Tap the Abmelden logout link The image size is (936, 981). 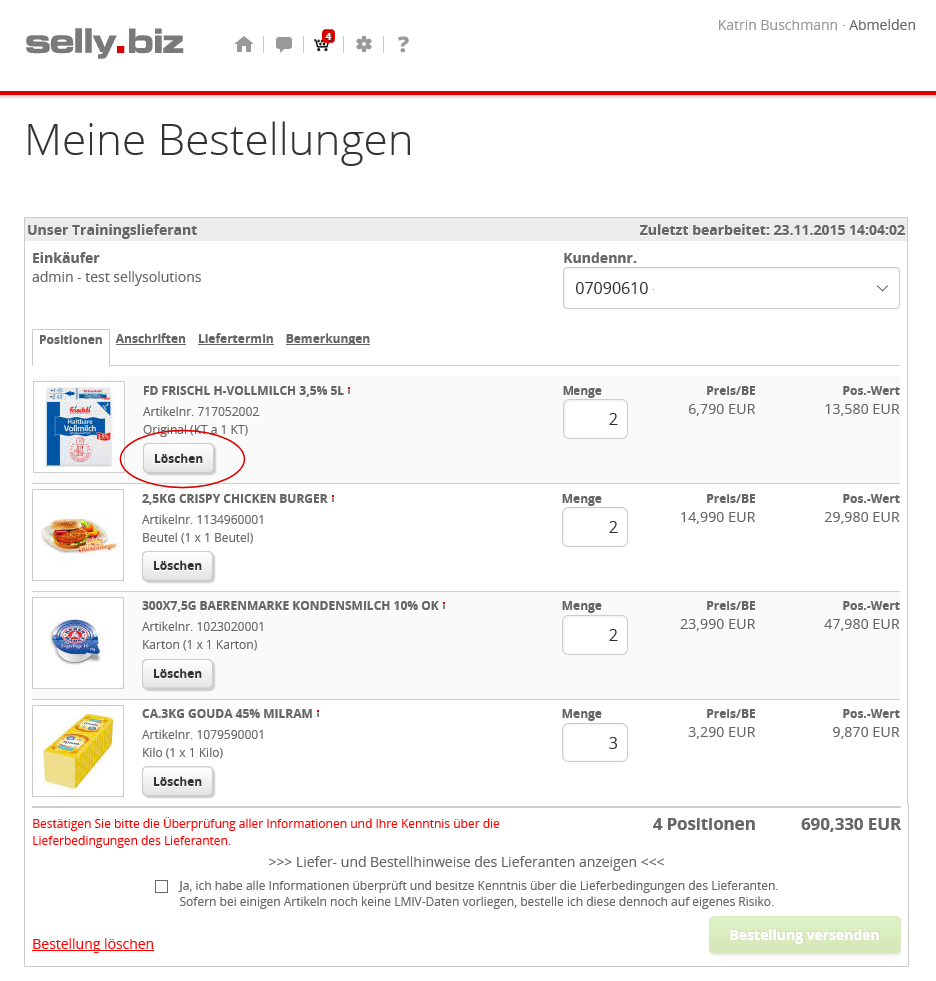(882, 25)
